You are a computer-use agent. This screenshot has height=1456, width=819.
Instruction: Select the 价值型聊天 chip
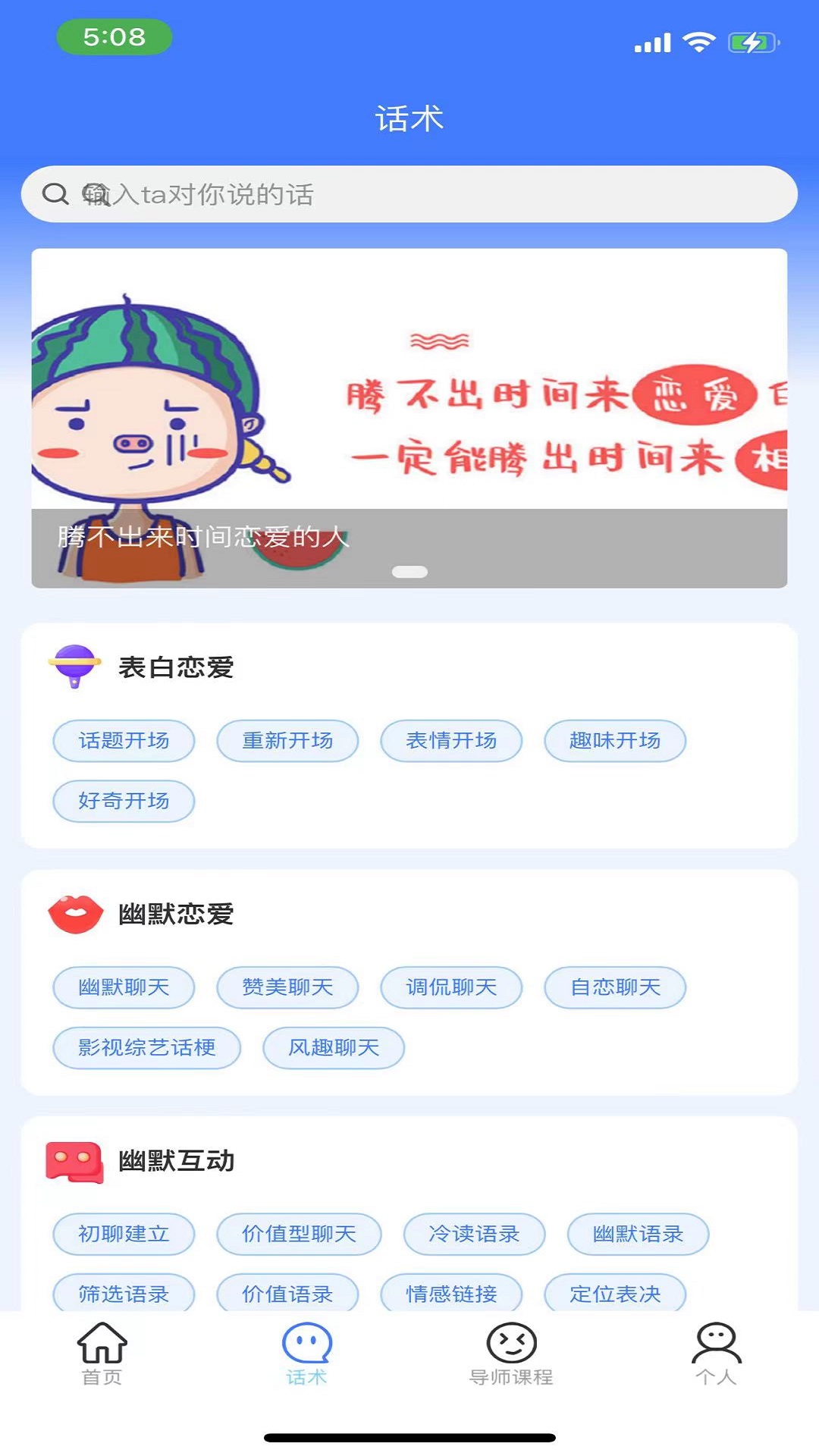tap(299, 1234)
